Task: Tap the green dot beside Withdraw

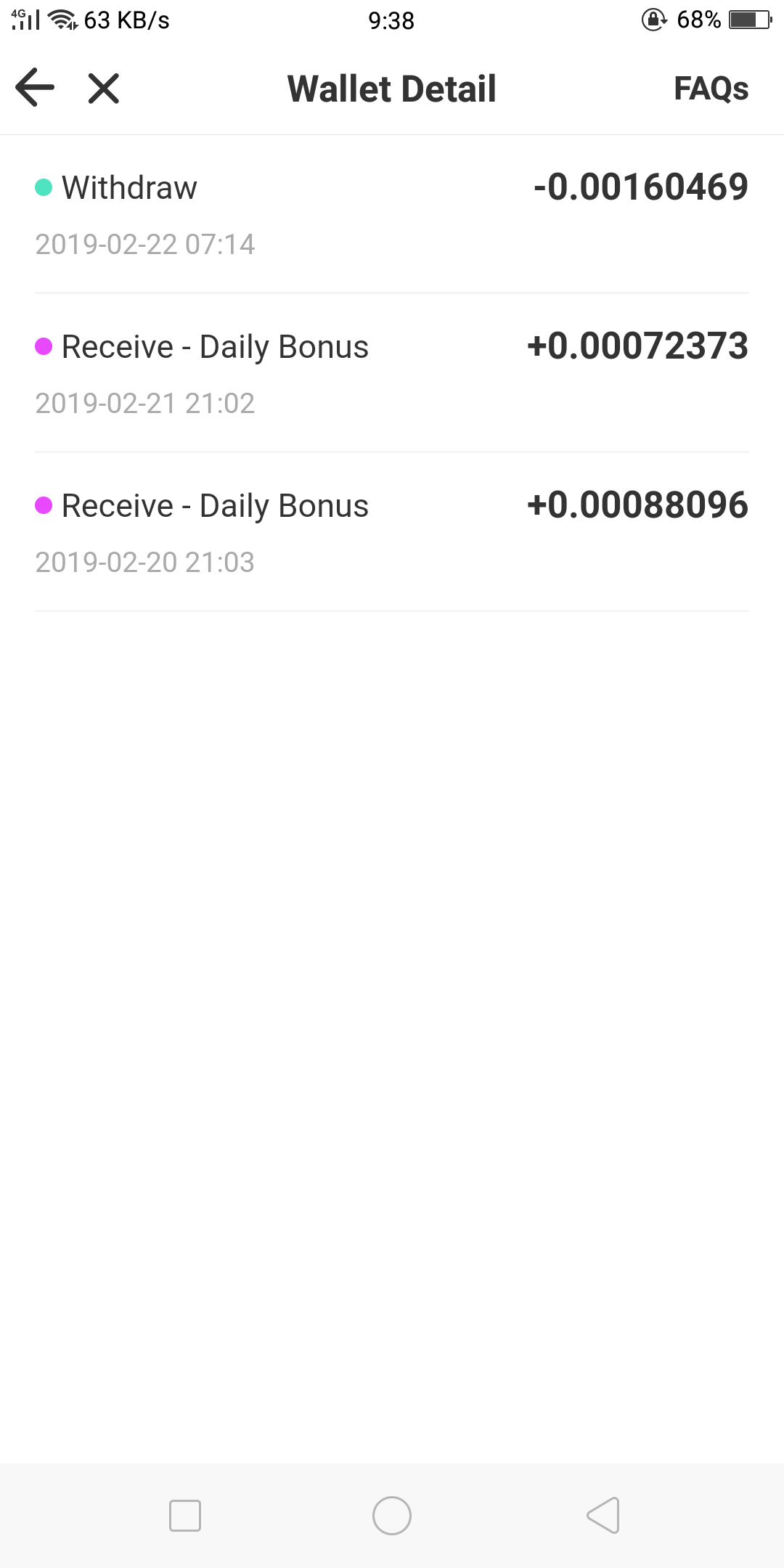Action: pyautogui.click(x=43, y=187)
